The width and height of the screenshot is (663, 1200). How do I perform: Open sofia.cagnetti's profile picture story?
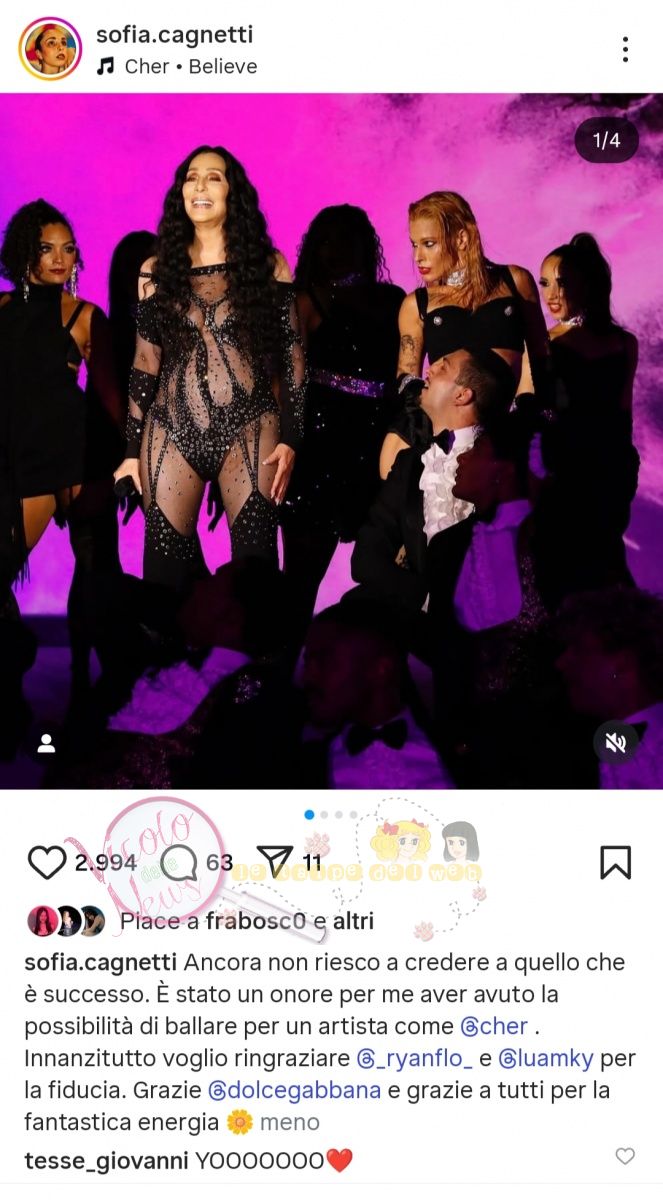(49, 49)
